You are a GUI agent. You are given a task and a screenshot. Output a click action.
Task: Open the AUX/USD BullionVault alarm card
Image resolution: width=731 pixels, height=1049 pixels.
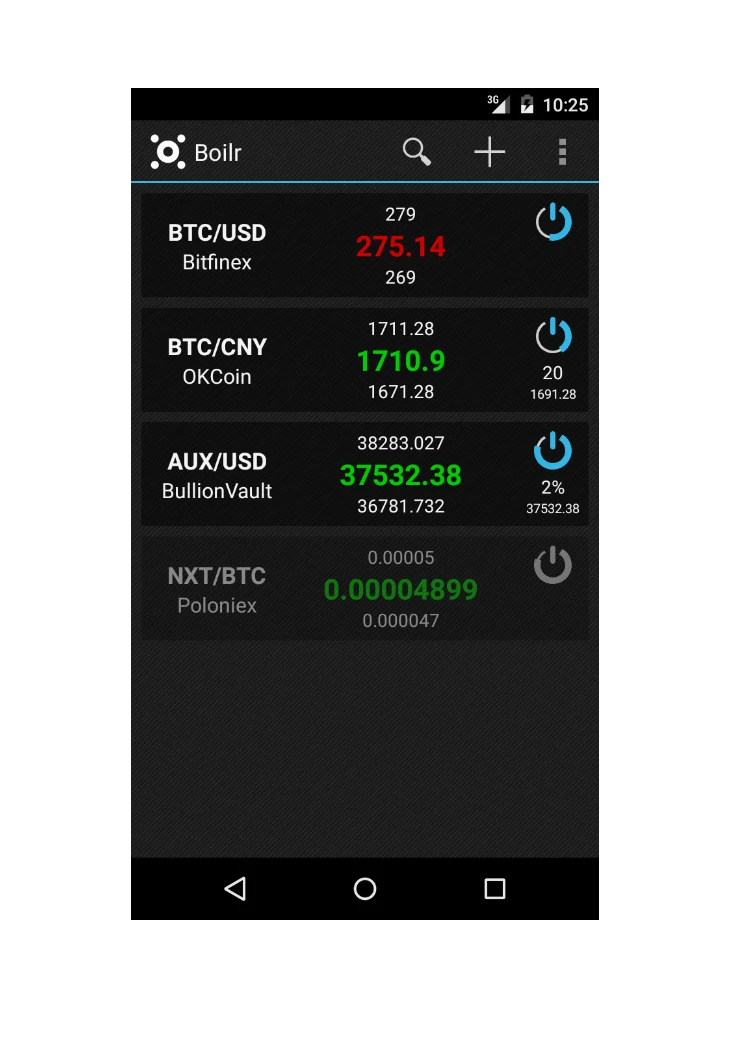point(364,474)
